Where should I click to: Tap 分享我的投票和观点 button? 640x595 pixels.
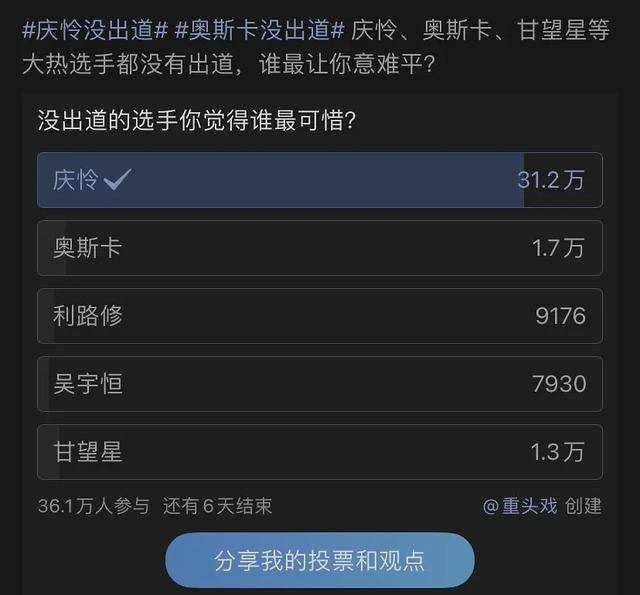click(x=319, y=560)
